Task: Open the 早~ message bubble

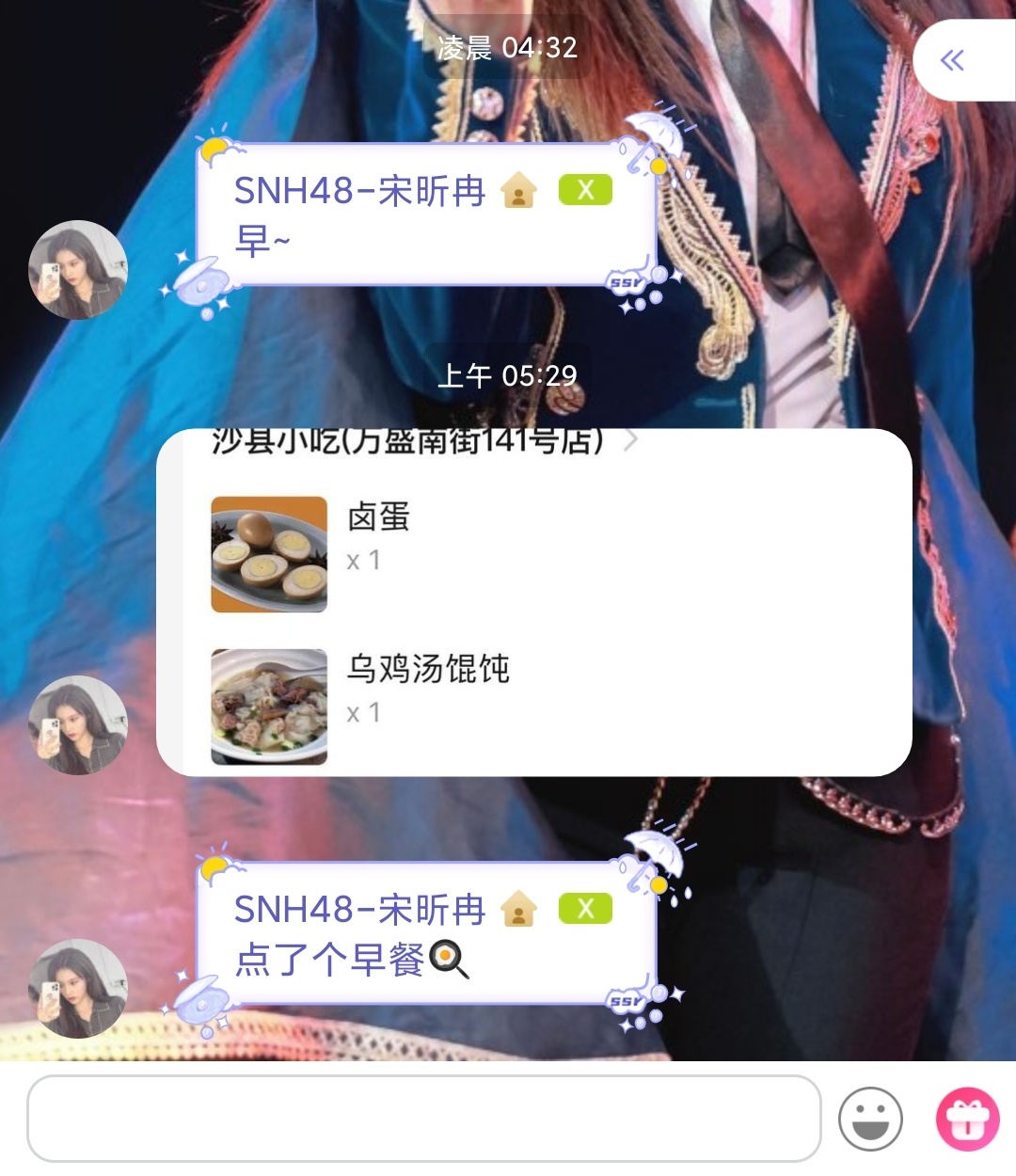Action: pyautogui.click(x=423, y=216)
